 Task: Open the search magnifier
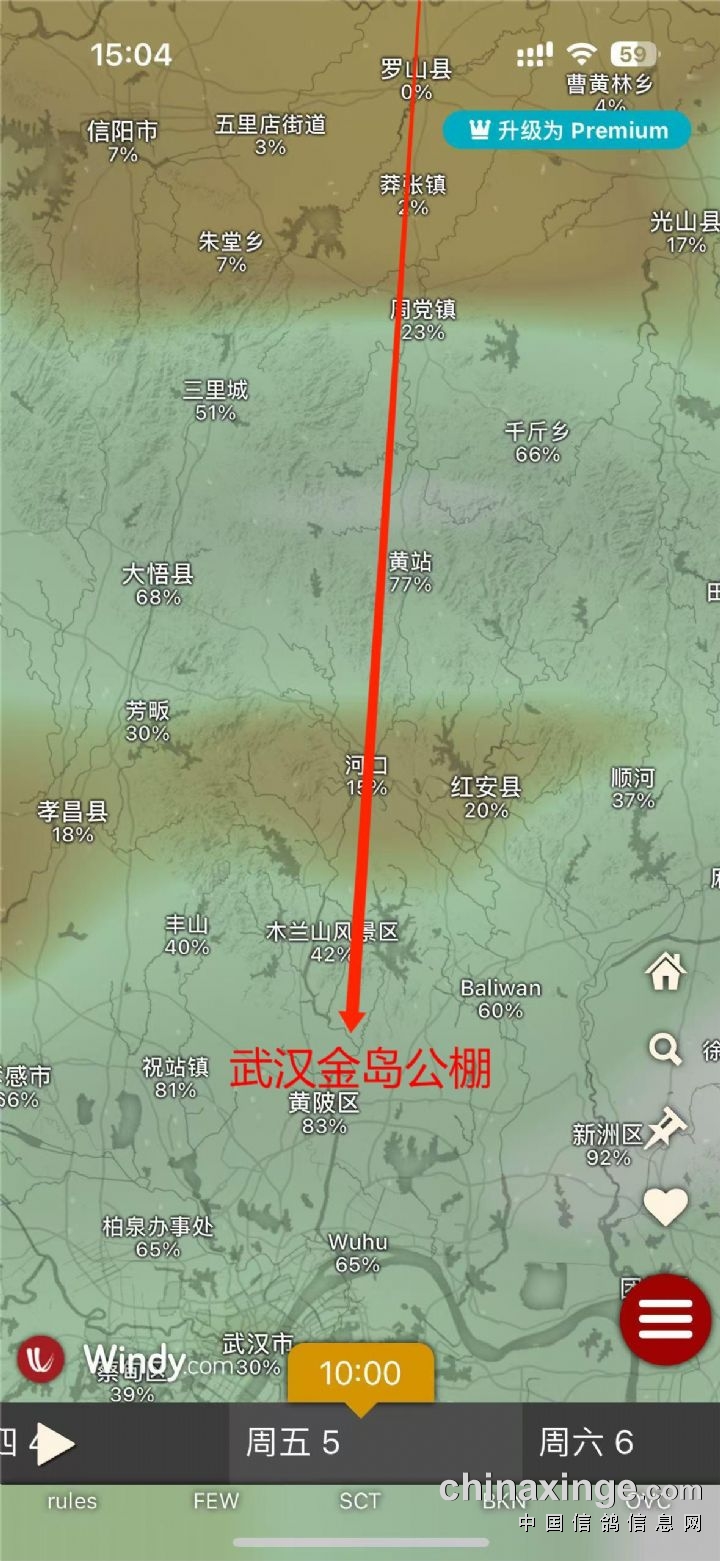(665, 1050)
